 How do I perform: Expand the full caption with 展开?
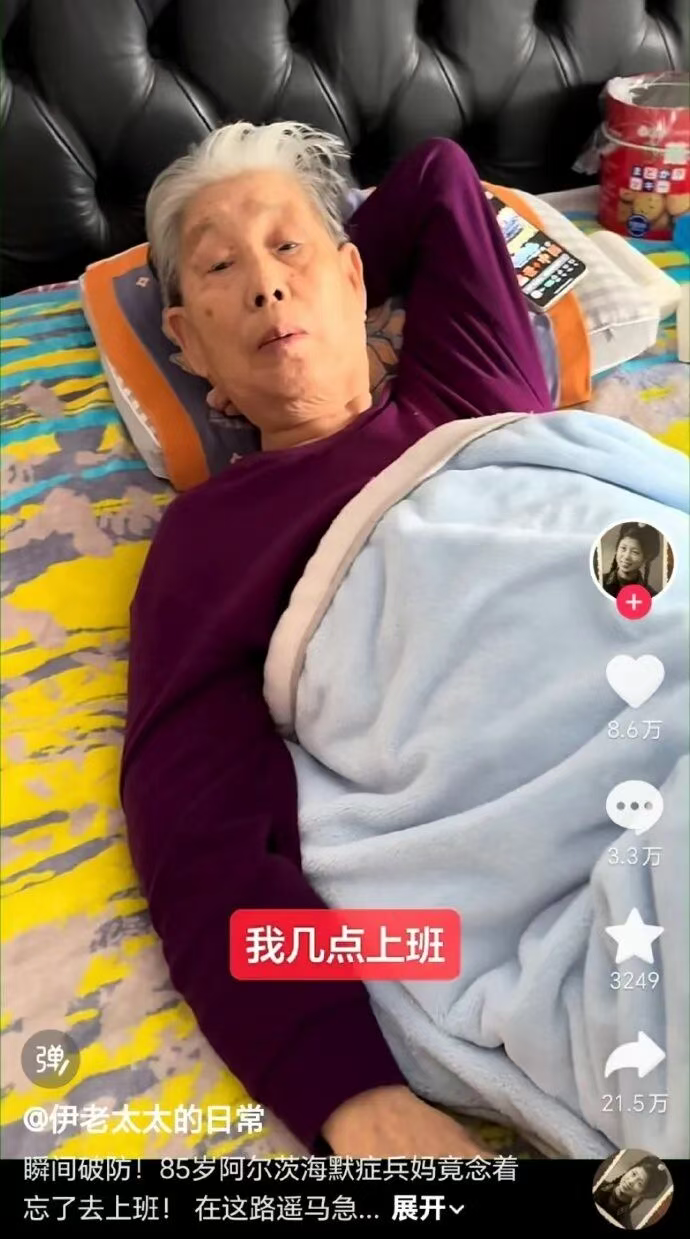[427, 1208]
